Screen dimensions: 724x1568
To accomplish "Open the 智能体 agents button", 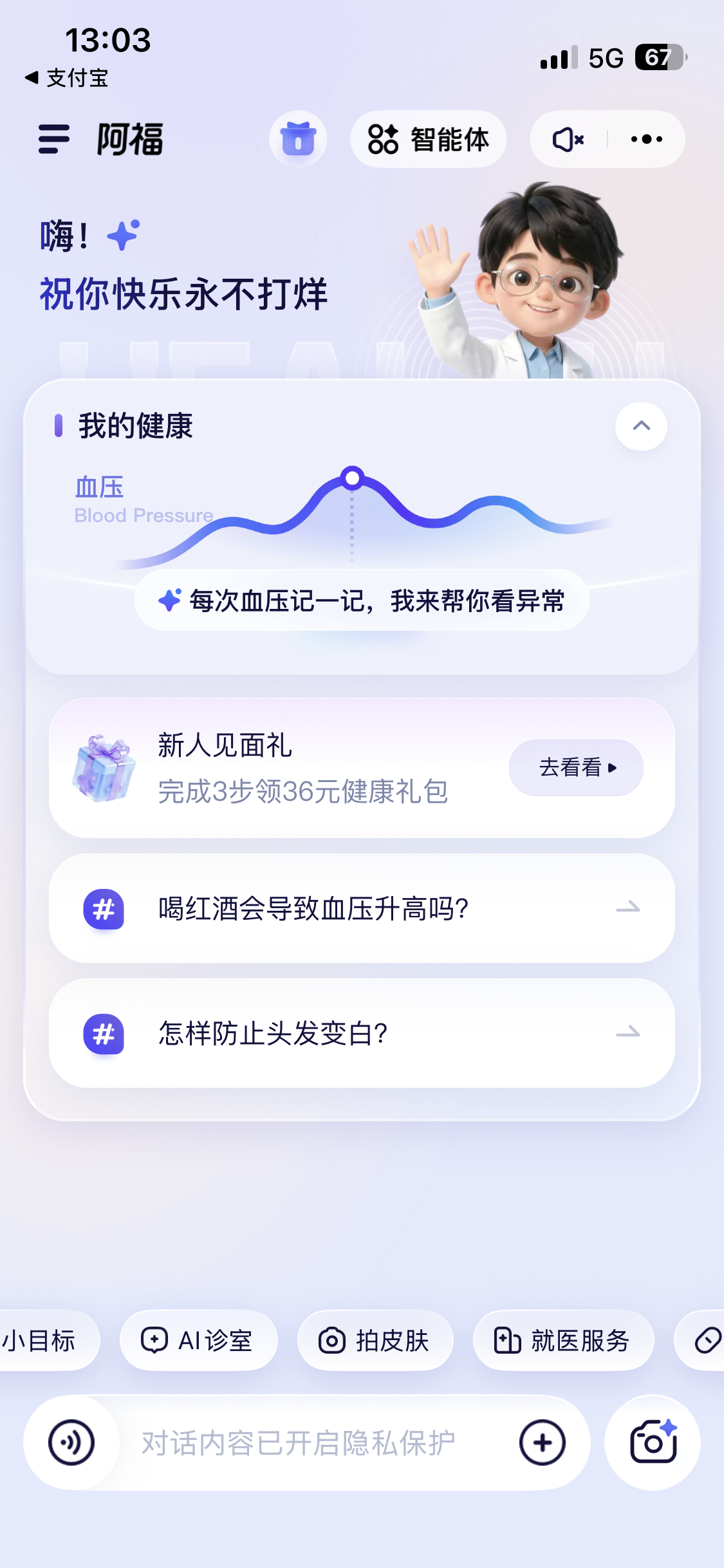I will point(428,139).
